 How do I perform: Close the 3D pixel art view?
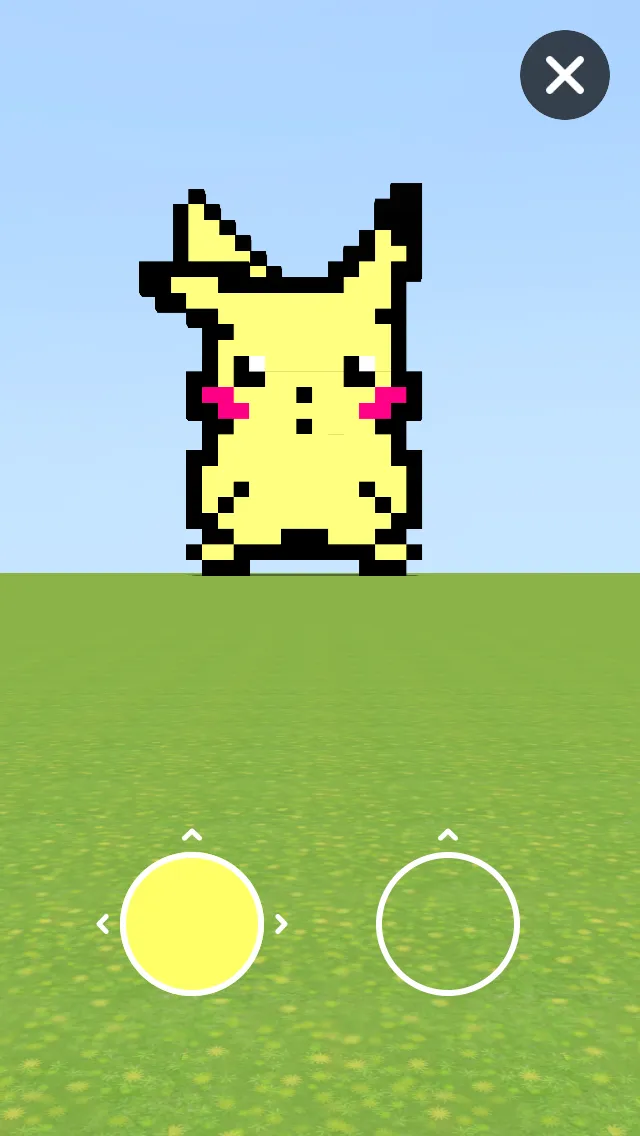click(x=565, y=75)
